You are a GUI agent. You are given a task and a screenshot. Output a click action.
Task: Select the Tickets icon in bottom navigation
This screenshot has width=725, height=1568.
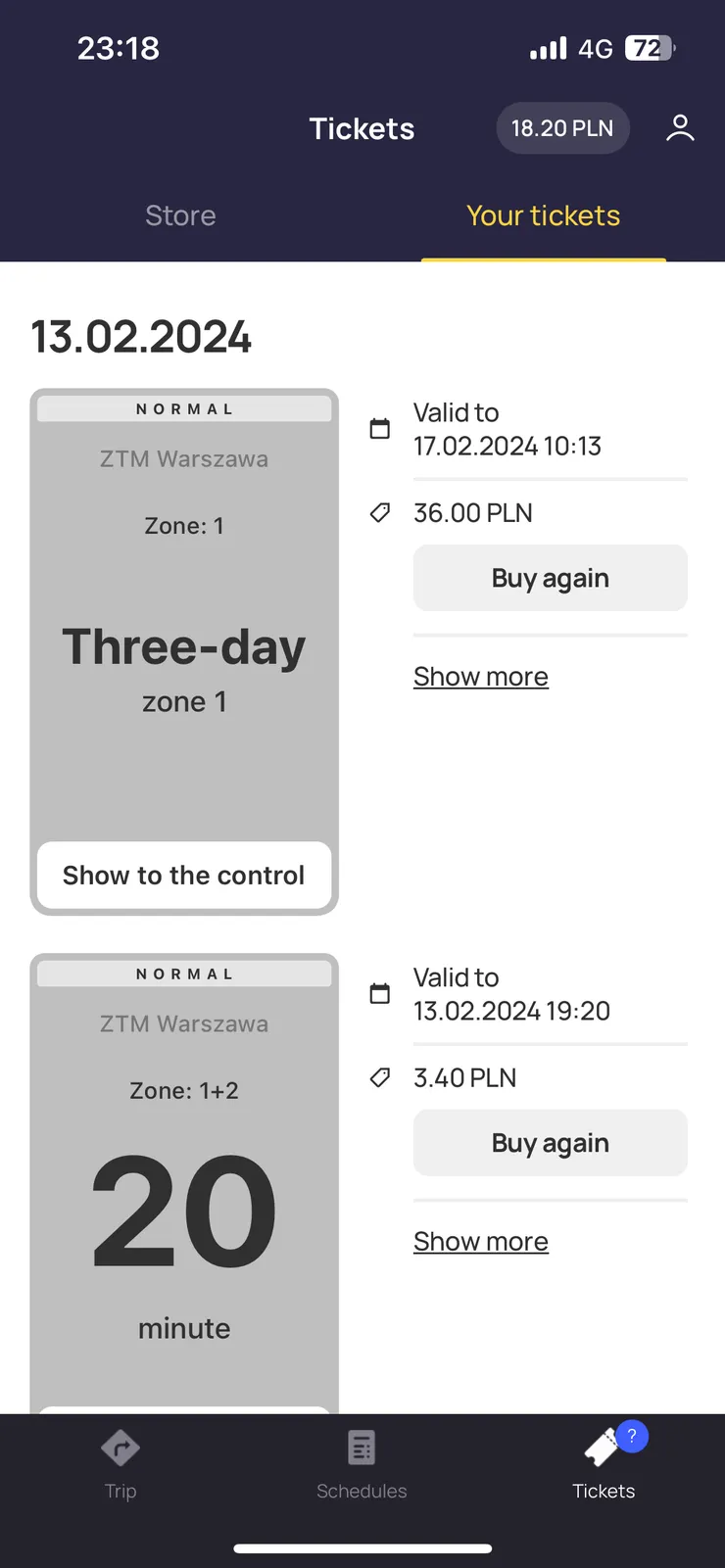tap(604, 1464)
